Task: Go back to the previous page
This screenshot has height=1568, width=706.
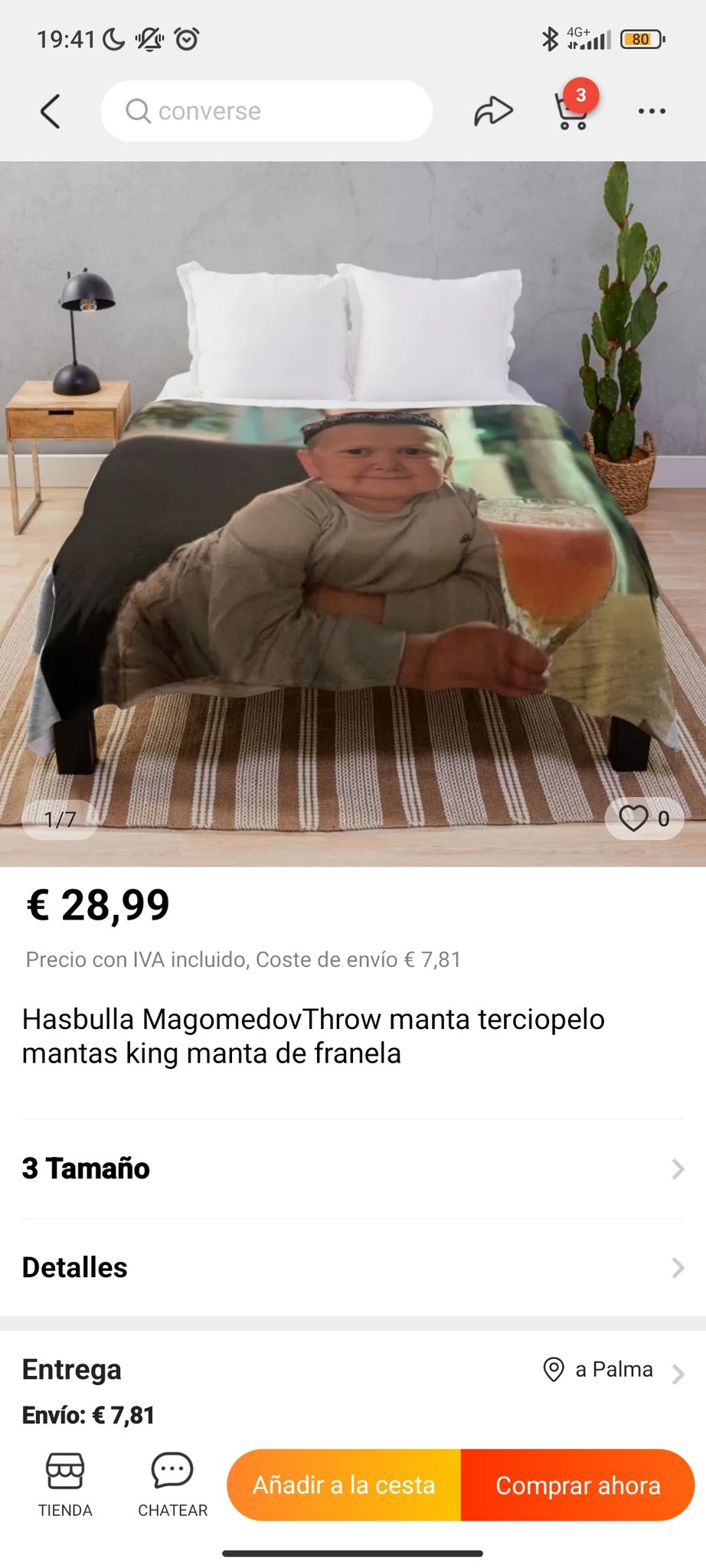Action: point(51,112)
